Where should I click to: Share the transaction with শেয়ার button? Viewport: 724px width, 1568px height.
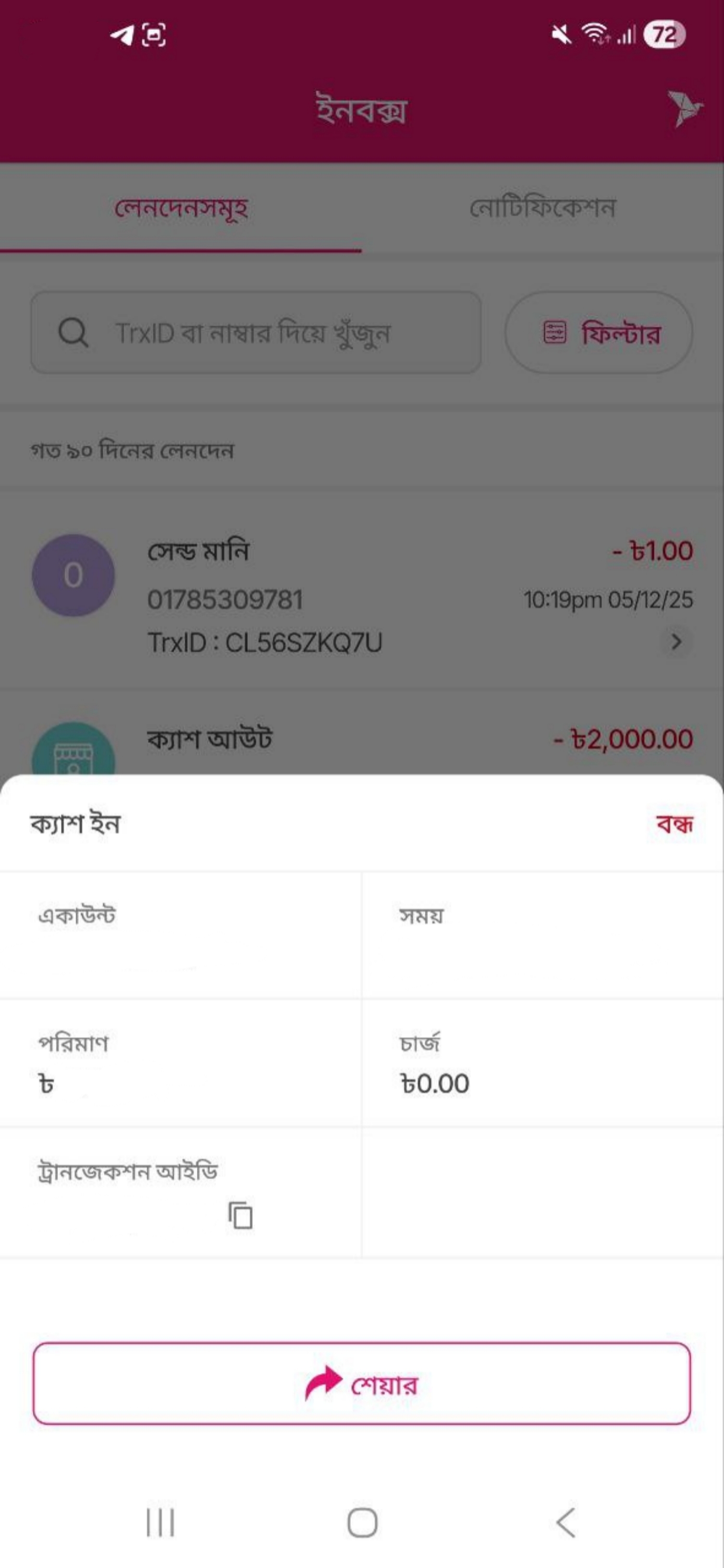coord(362,1384)
